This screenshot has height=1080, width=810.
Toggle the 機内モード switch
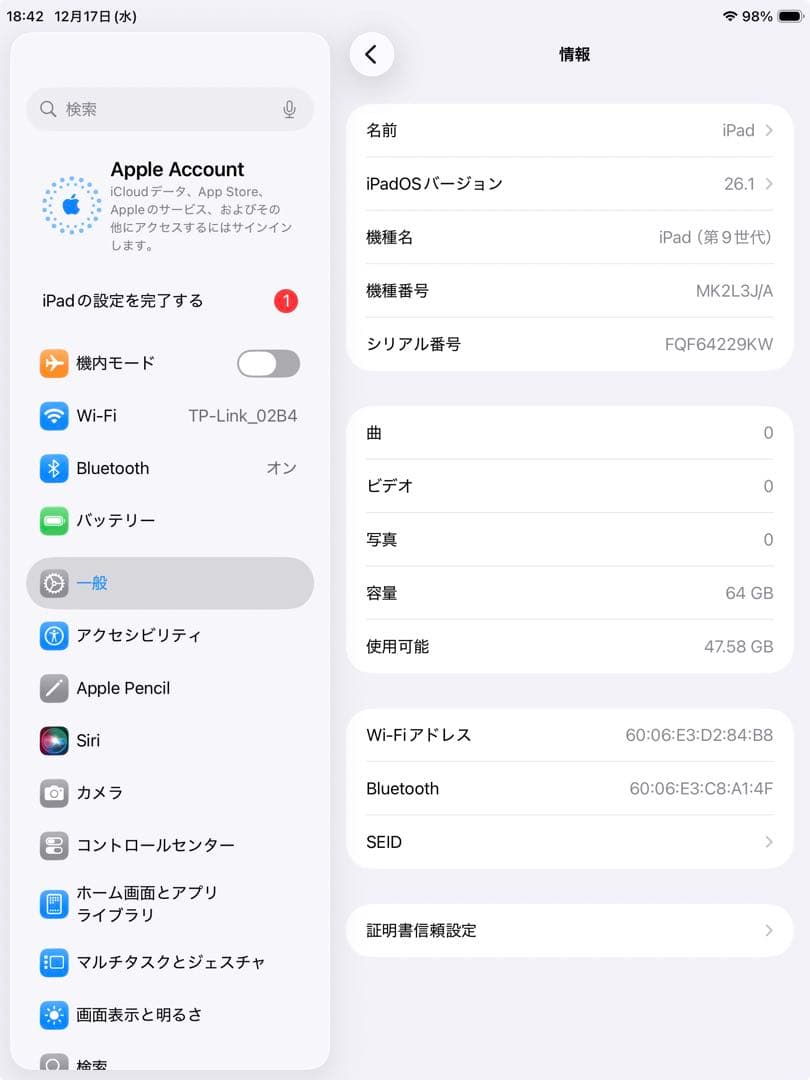[267, 363]
